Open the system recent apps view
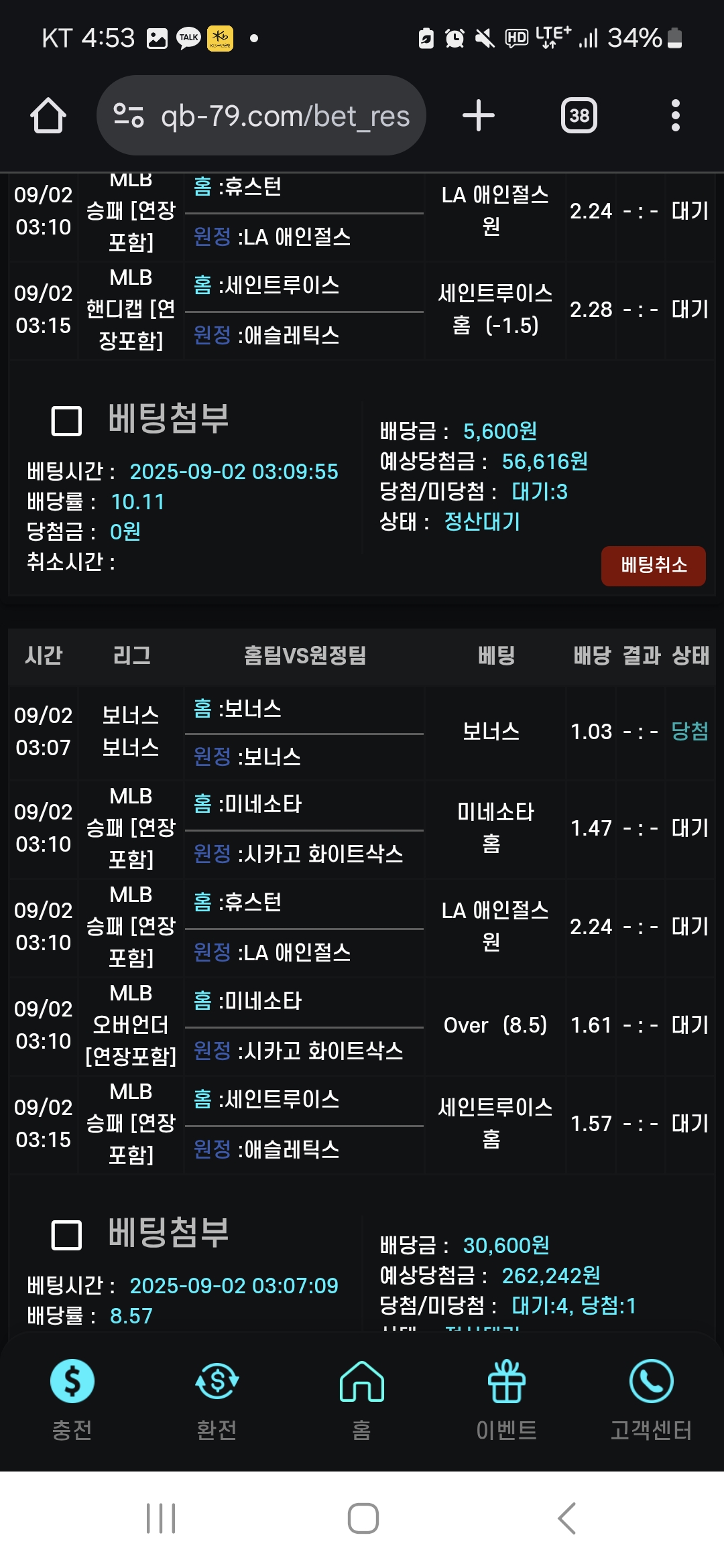Screen dimensions: 724x1568 (161, 1518)
